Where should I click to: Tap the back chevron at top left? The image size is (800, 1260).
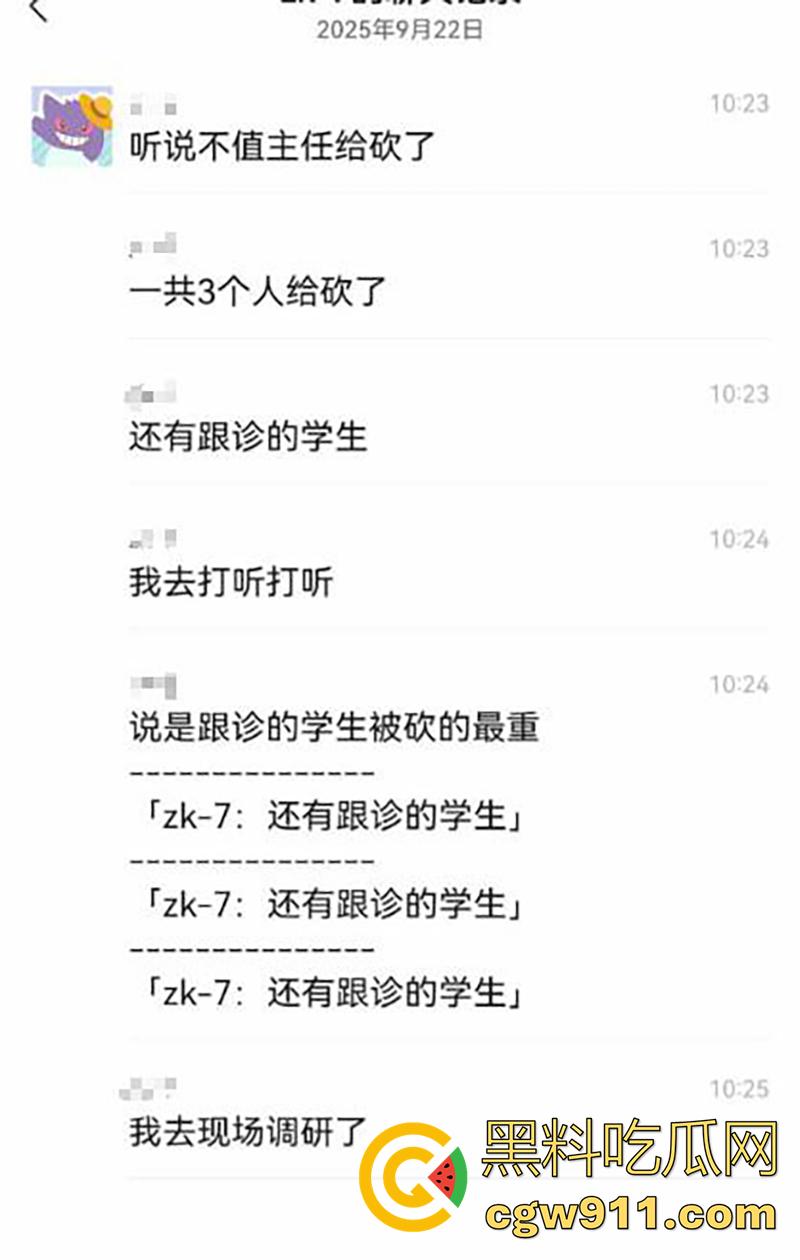(35, 10)
